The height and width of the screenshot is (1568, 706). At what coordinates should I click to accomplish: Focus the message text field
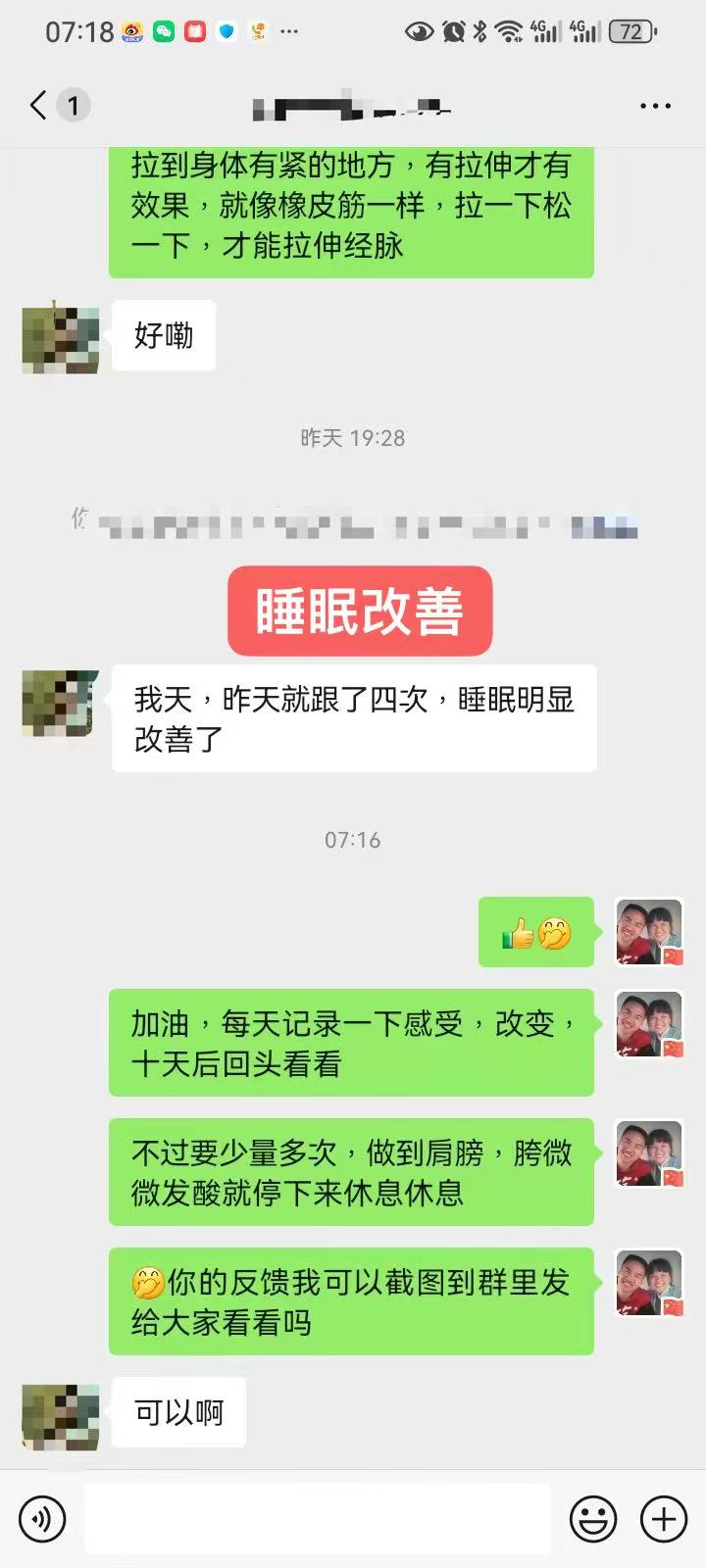317,1519
